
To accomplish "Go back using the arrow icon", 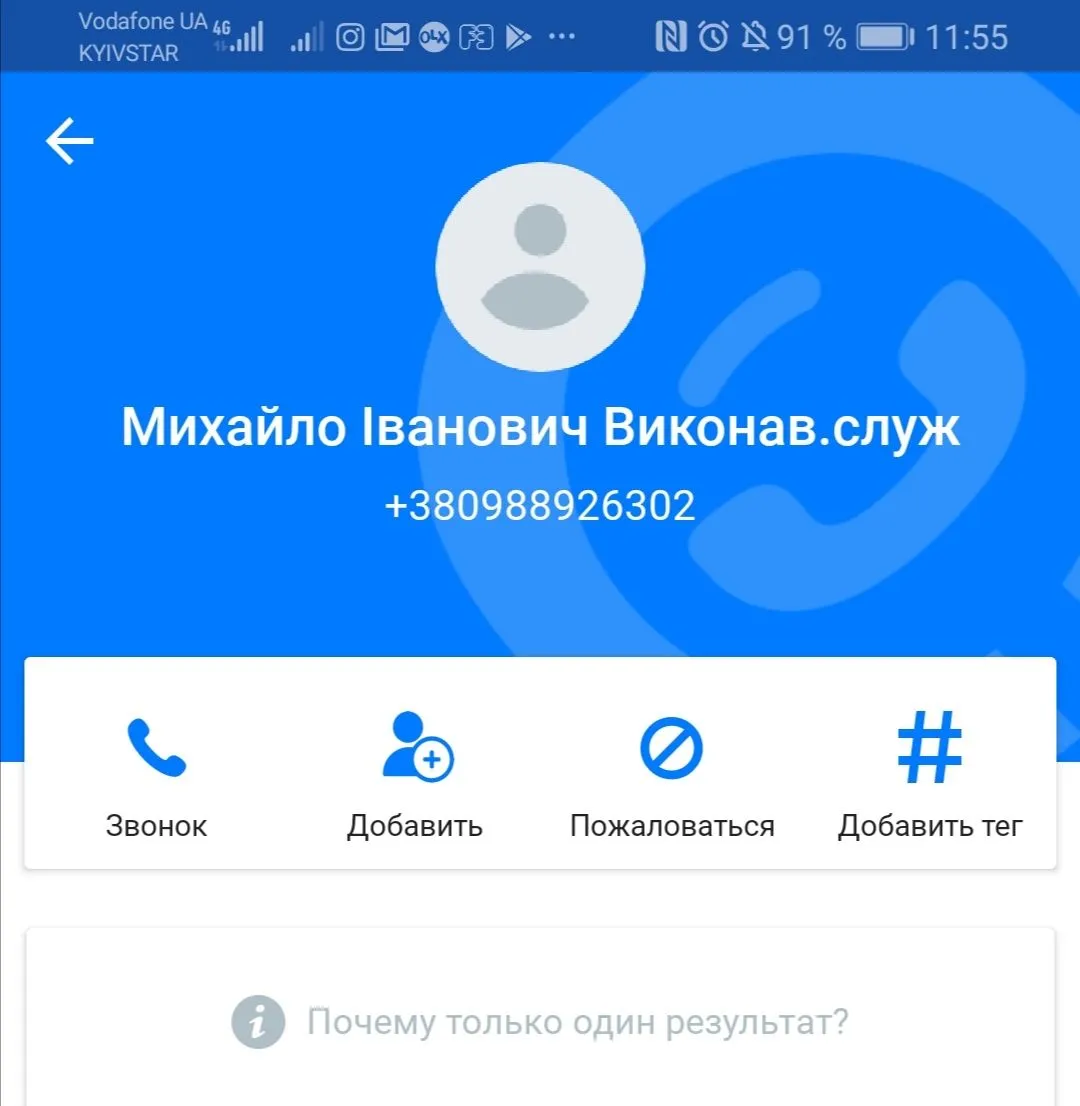I will 70,141.
